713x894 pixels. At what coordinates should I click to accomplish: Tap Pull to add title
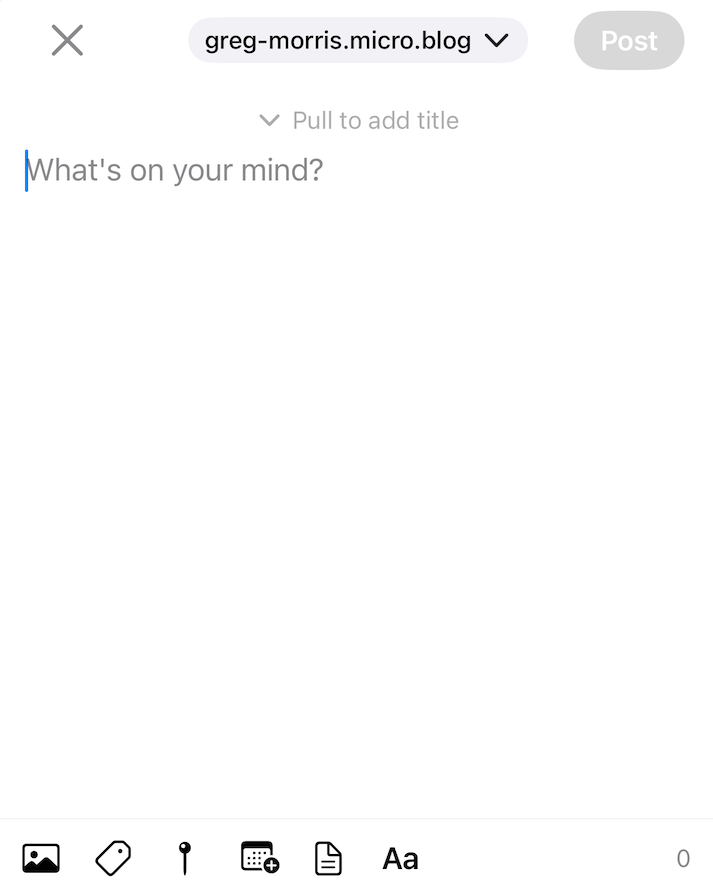[359, 120]
